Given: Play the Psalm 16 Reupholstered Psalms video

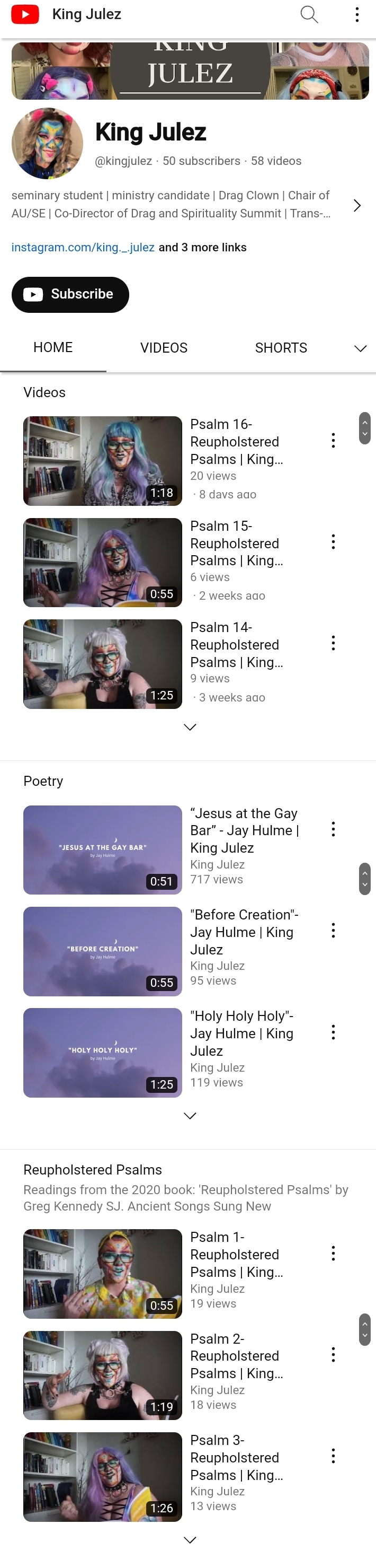Looking at the screenshot, I should point(103,461).
